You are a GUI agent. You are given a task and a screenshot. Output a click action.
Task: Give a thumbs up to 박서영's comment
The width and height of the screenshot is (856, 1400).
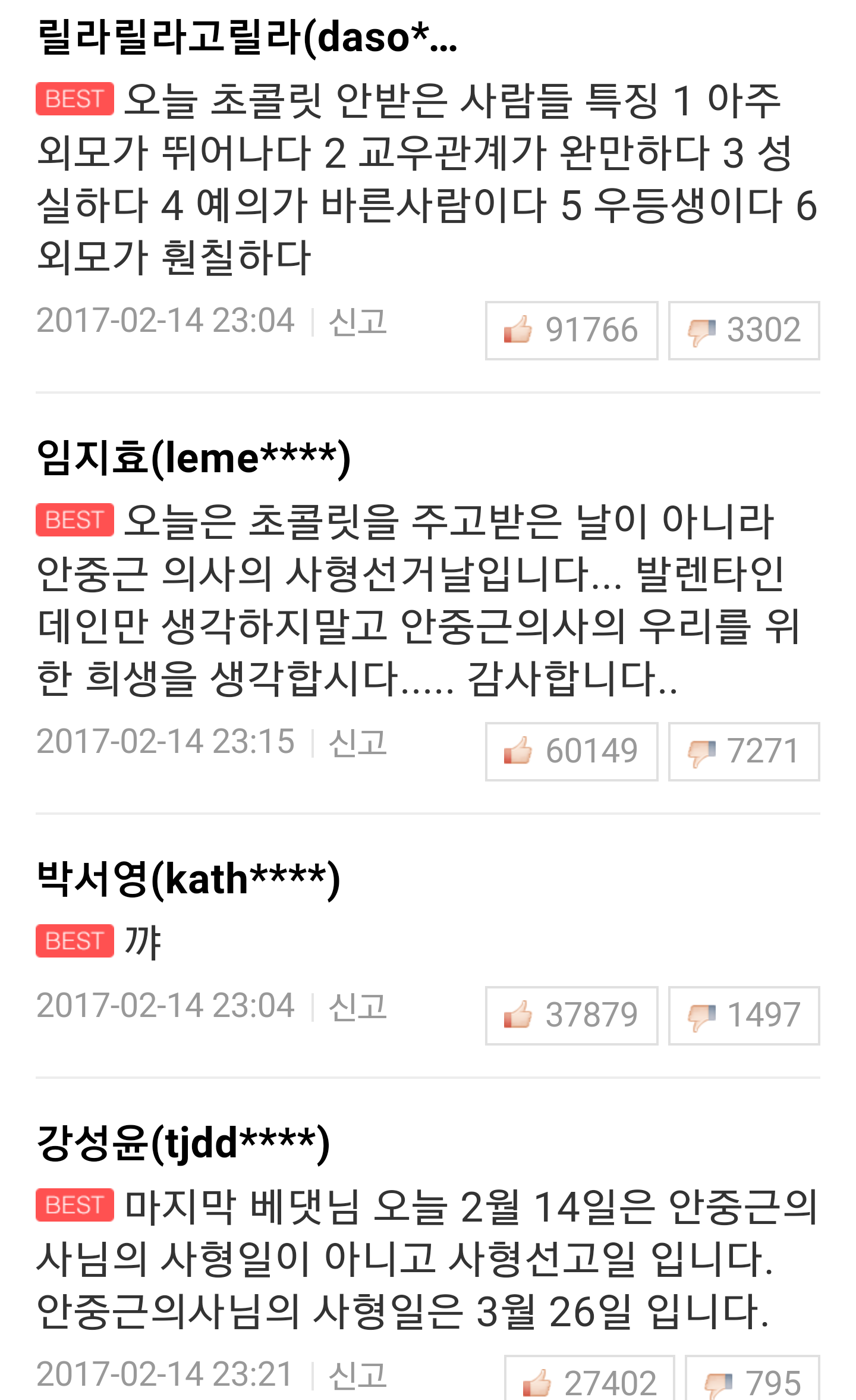pyautogui.click(x=571, y=1015)
